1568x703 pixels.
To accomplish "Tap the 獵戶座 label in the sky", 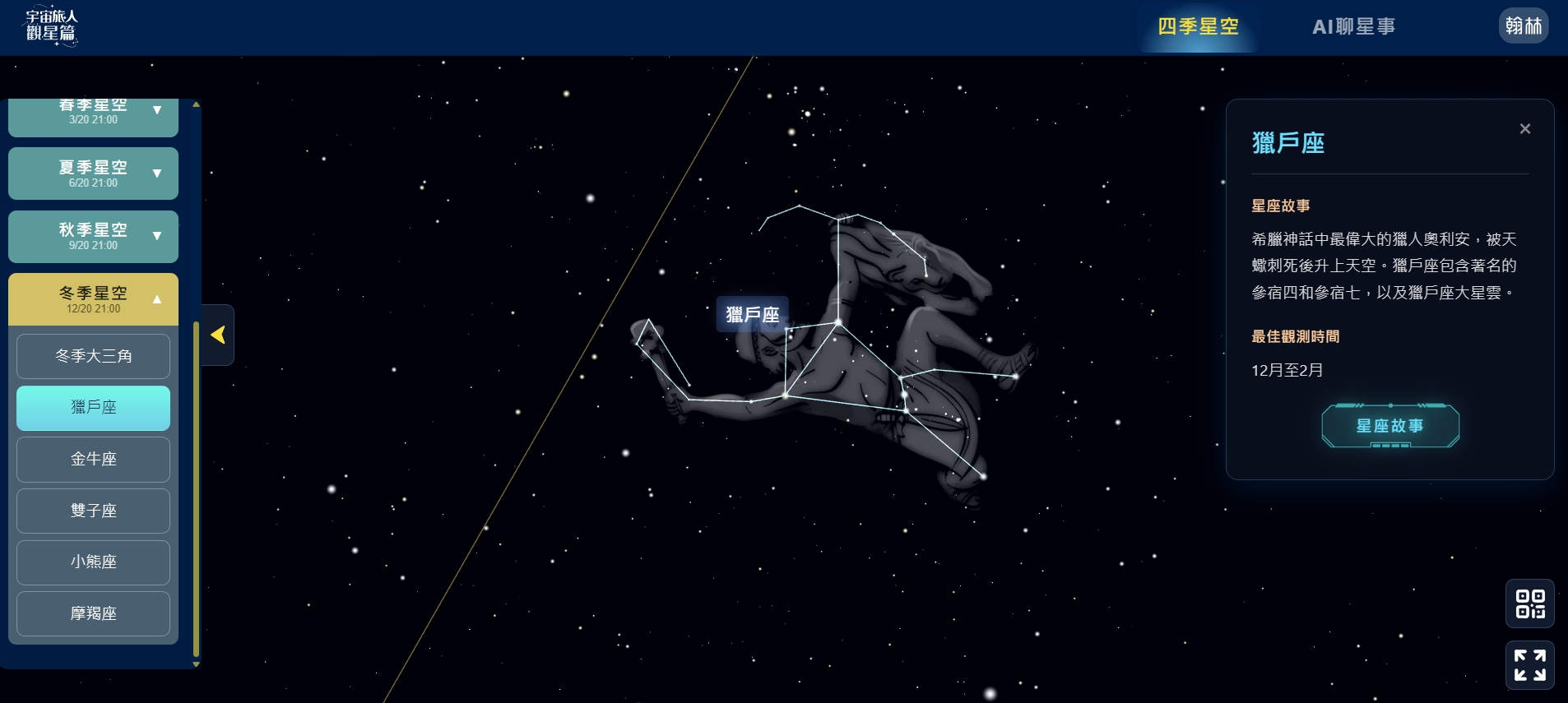I will [x=752, y=315].
